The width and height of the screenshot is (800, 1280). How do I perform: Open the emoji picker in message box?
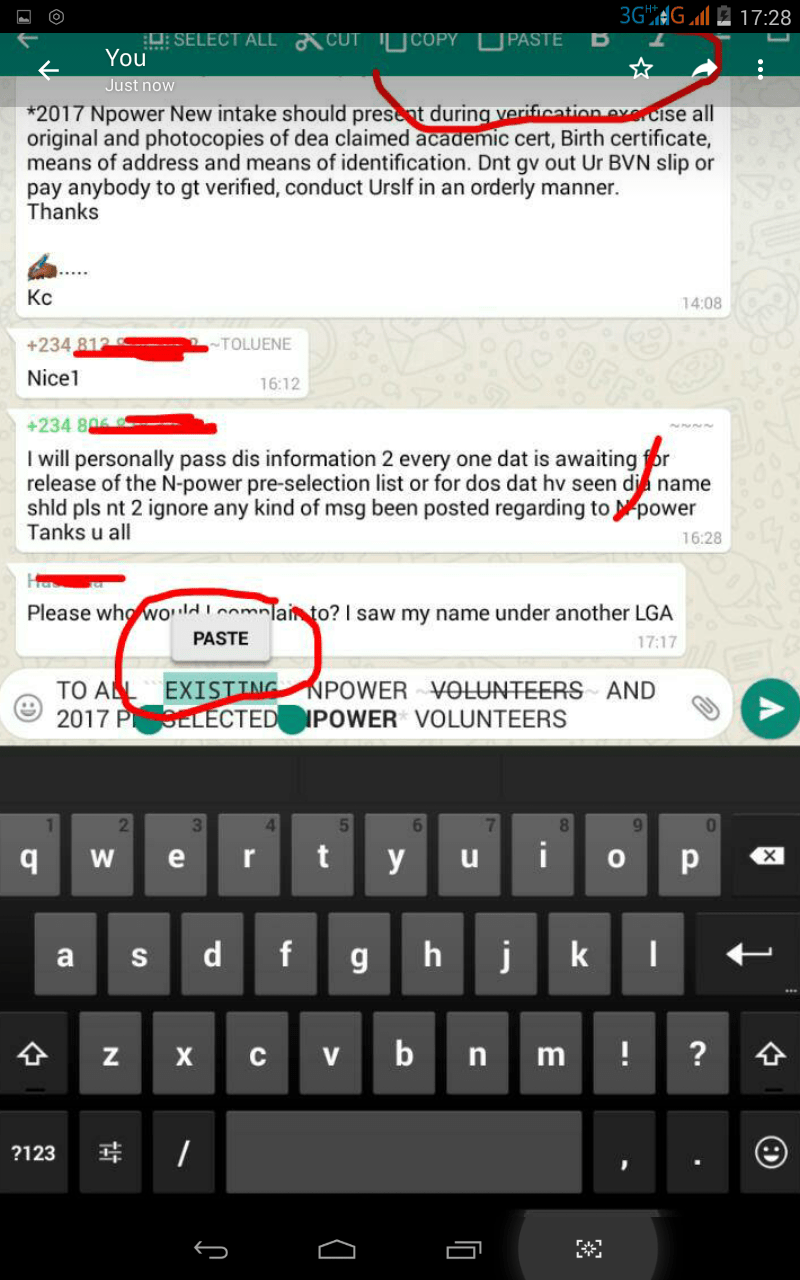click(28, 708)
